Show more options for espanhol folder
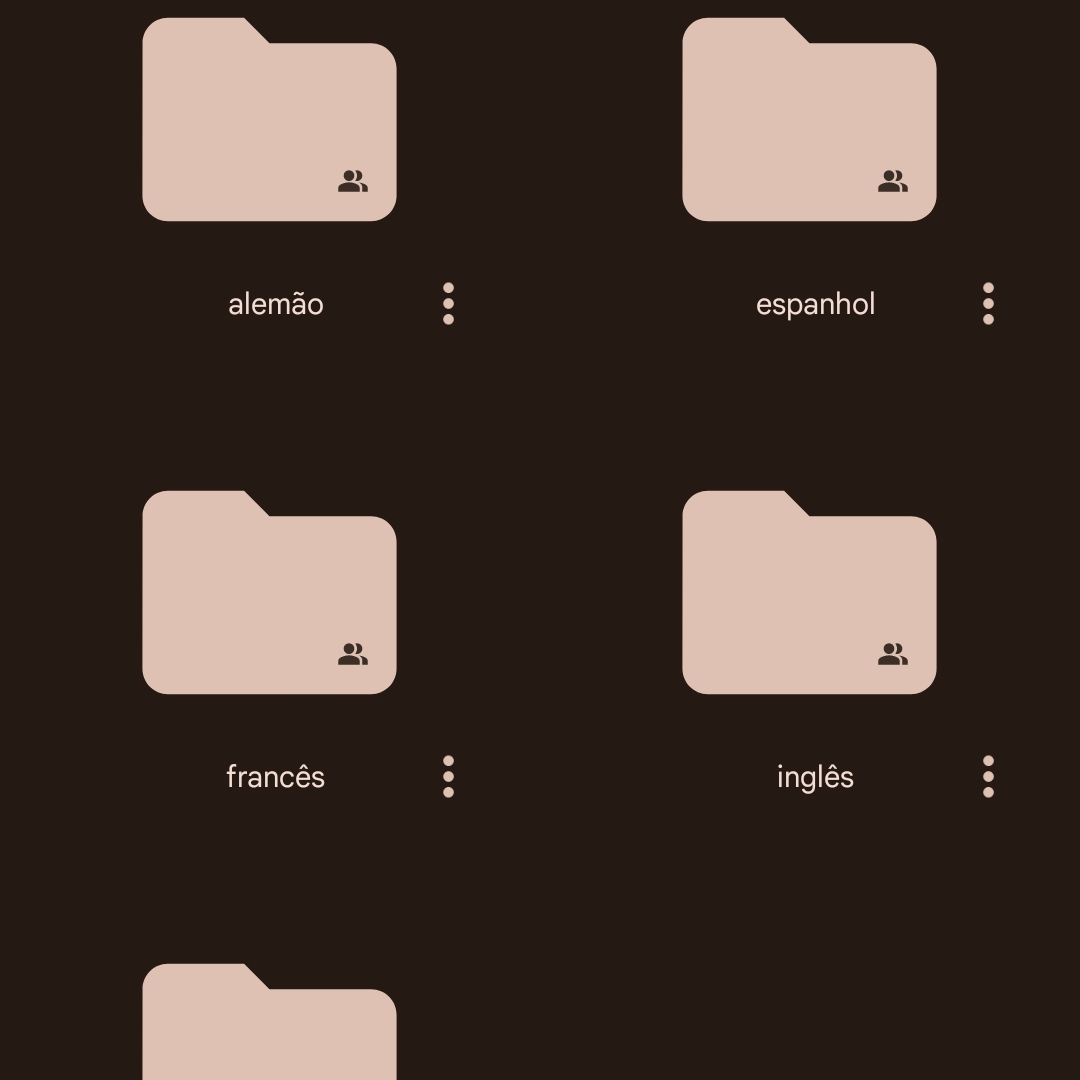 pyautogui.click(x=988, y=304)
